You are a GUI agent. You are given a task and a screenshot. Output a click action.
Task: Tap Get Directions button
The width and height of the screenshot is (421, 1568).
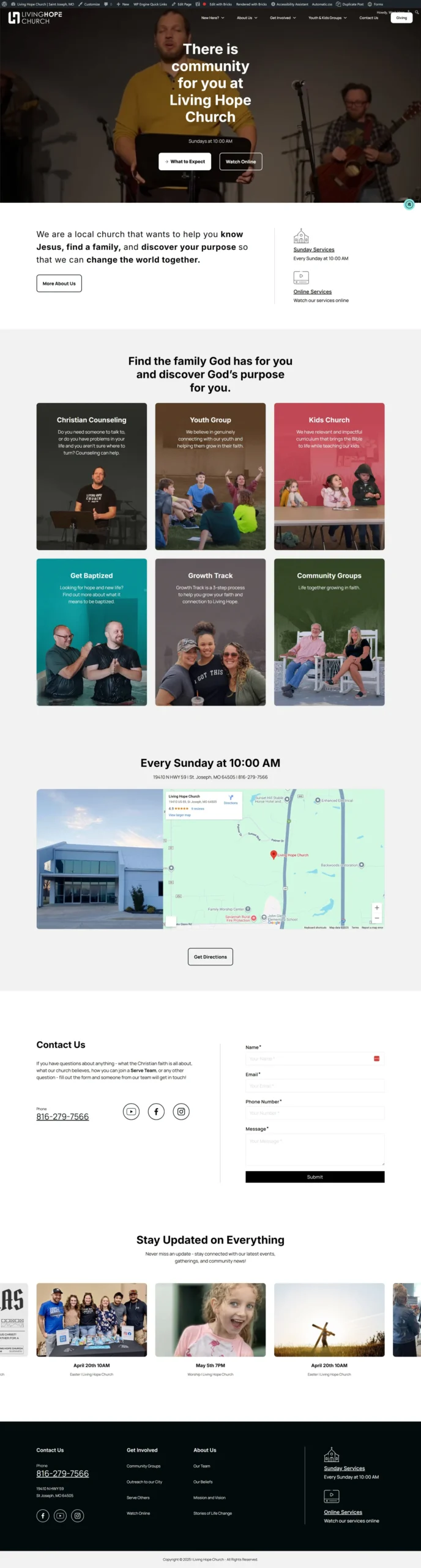(x=210, y=957)
